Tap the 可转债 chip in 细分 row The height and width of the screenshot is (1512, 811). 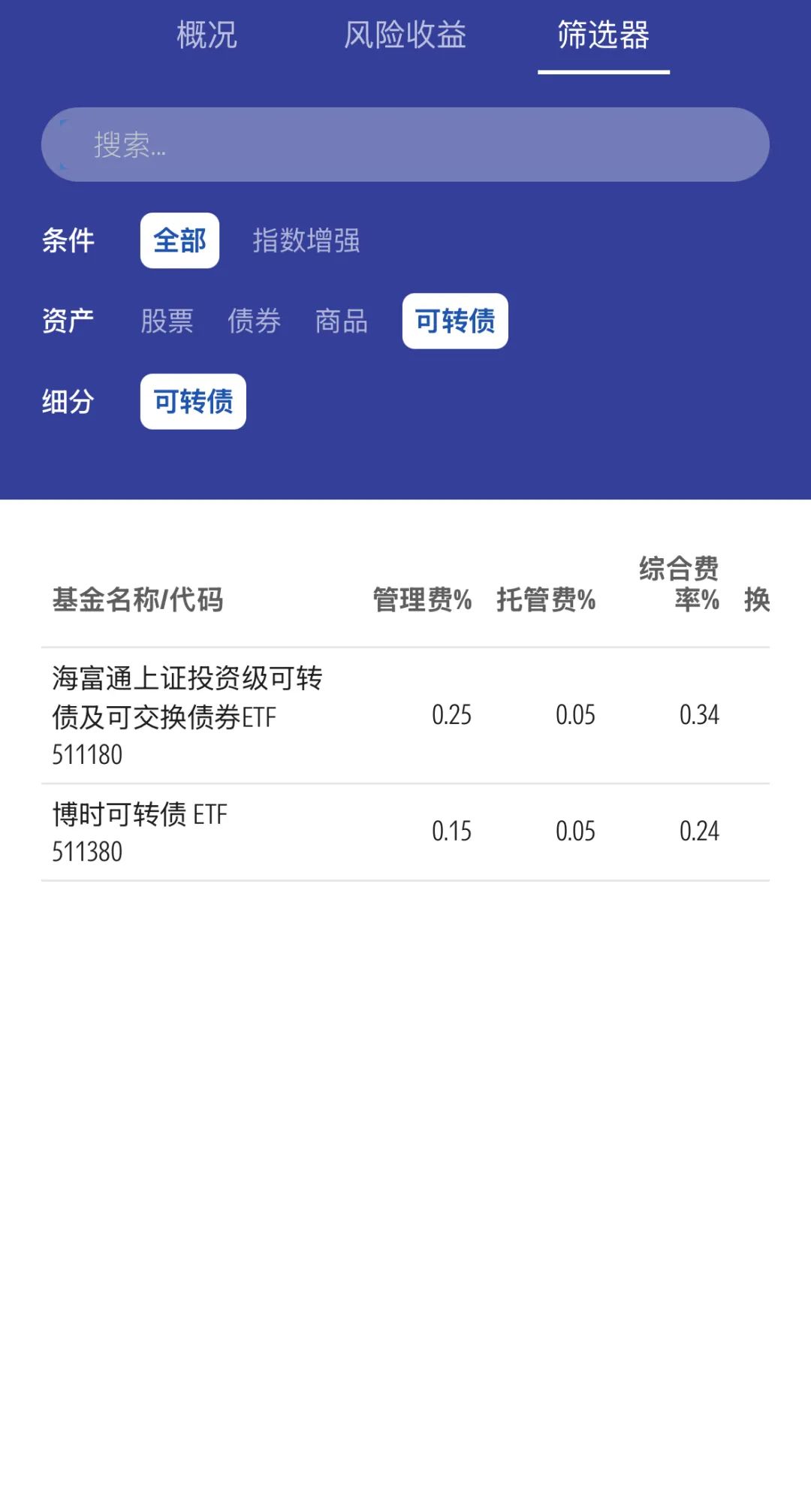193,401
